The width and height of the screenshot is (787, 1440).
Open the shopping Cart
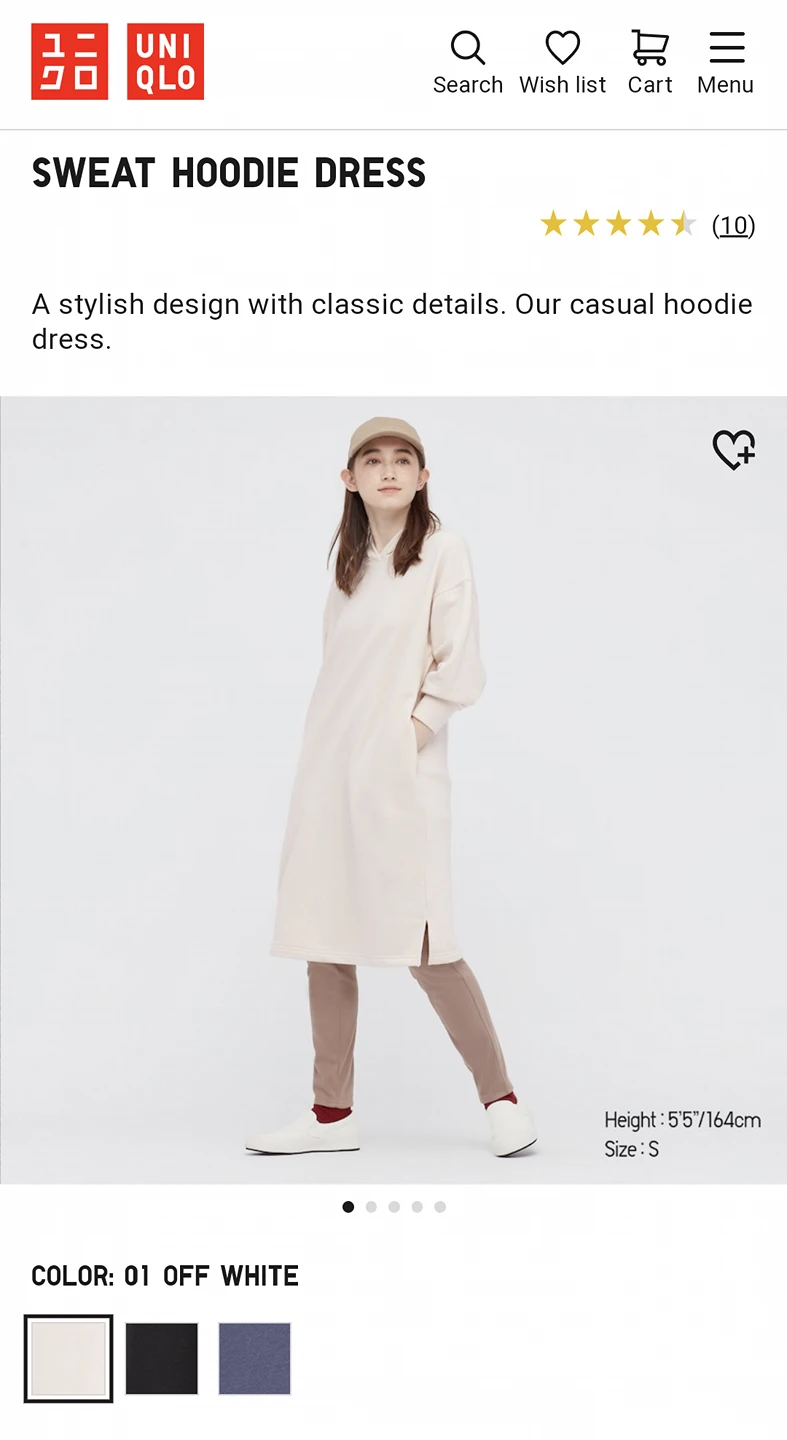pyautogui.click(x=650, y=62)
